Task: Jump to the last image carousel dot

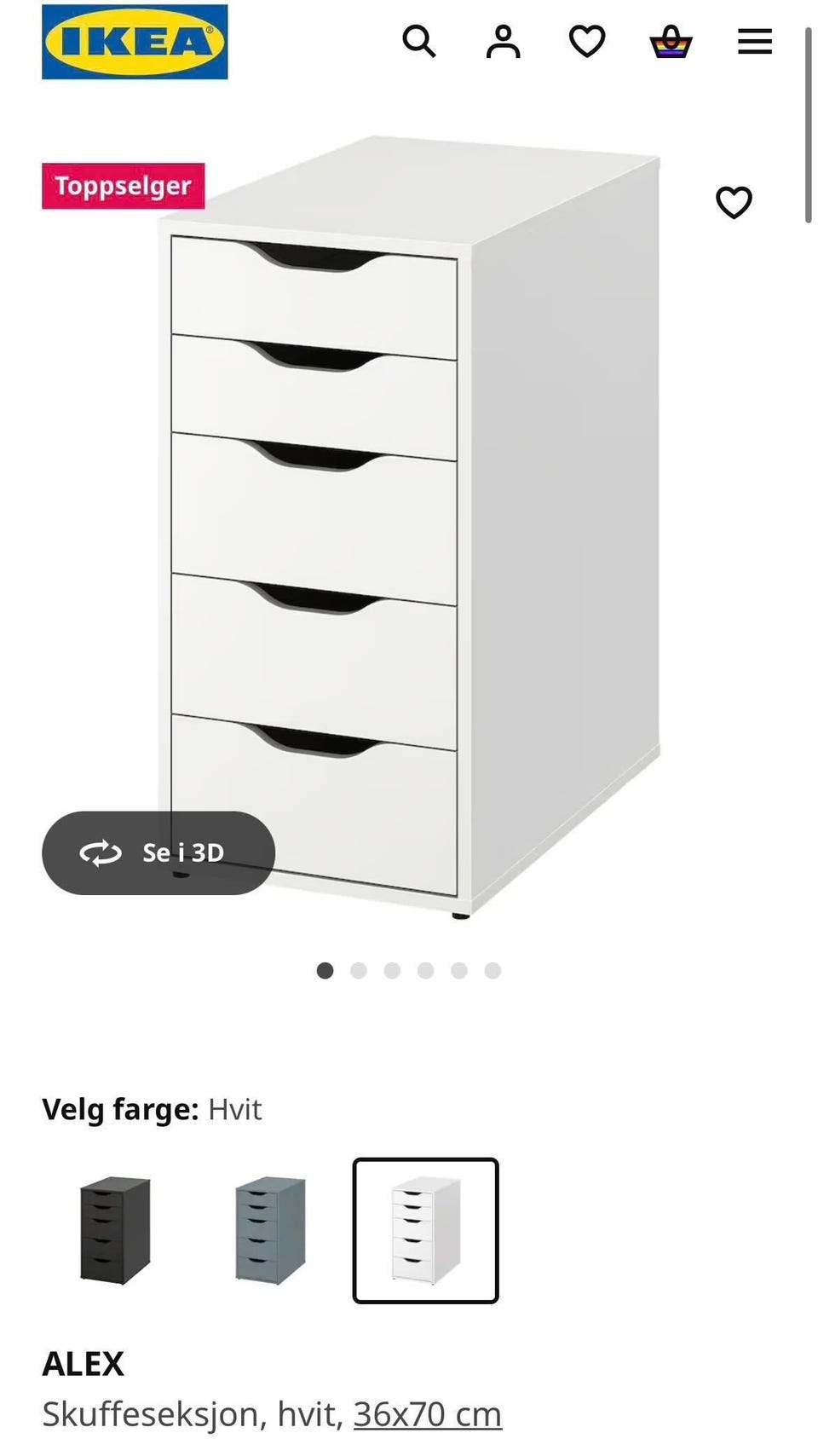Action: [x=492, y=970]
